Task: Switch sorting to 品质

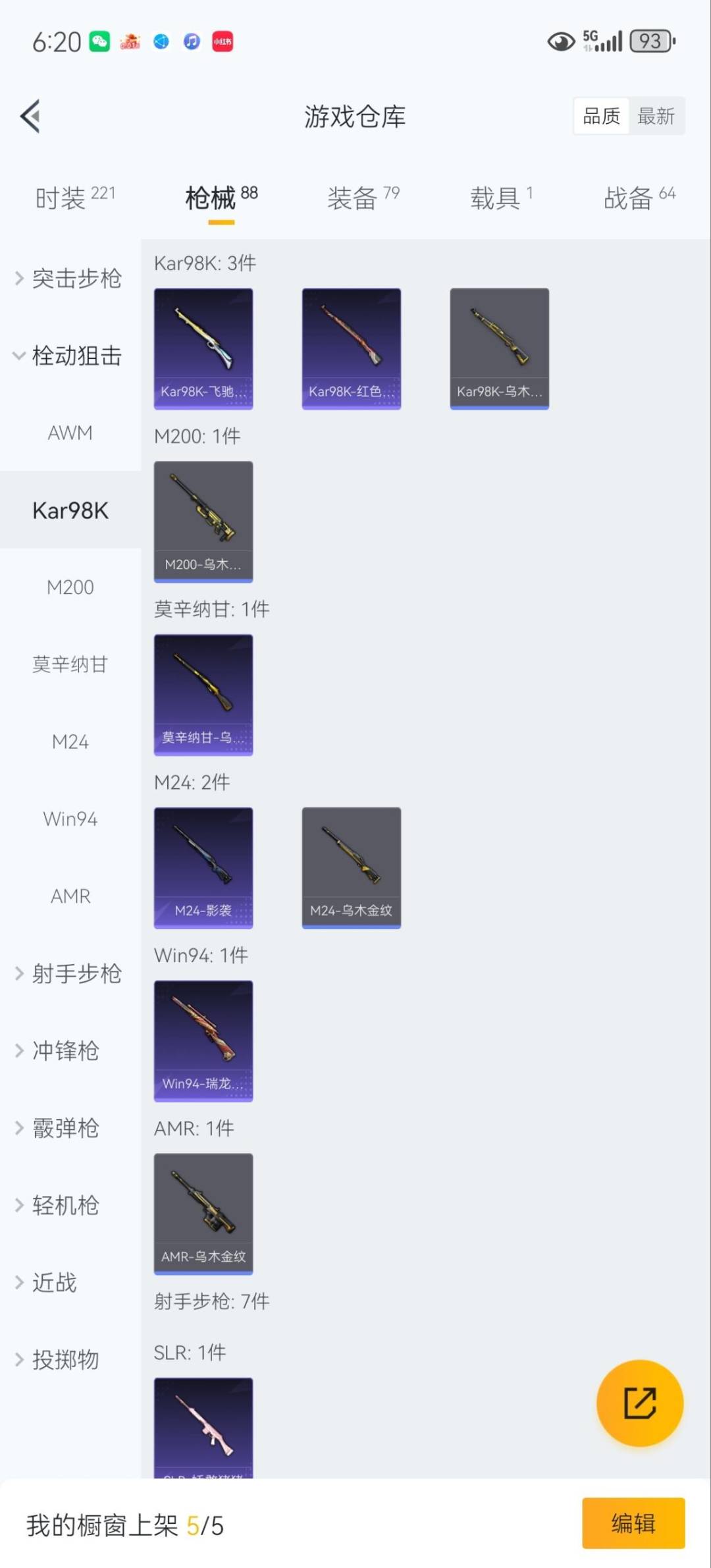Action: click(600, 115)
